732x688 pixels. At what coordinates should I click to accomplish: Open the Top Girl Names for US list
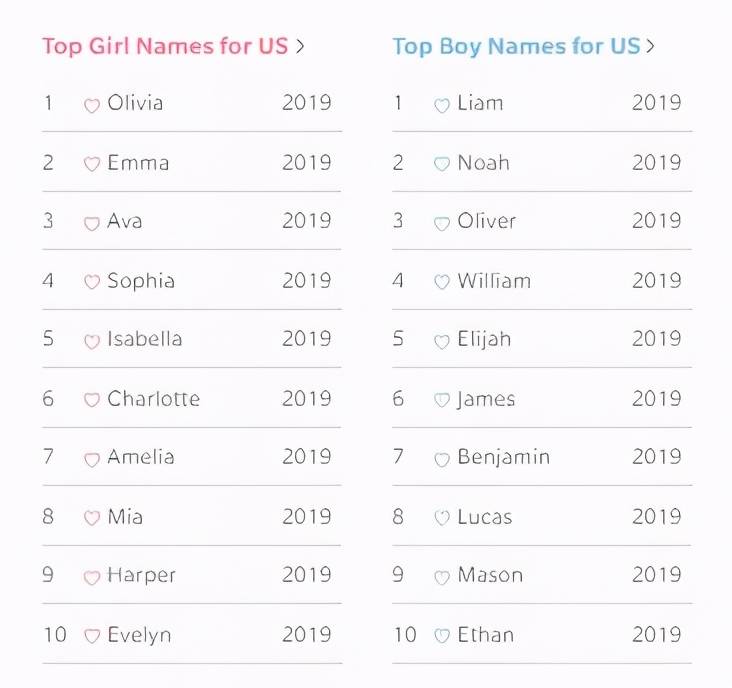172,46
